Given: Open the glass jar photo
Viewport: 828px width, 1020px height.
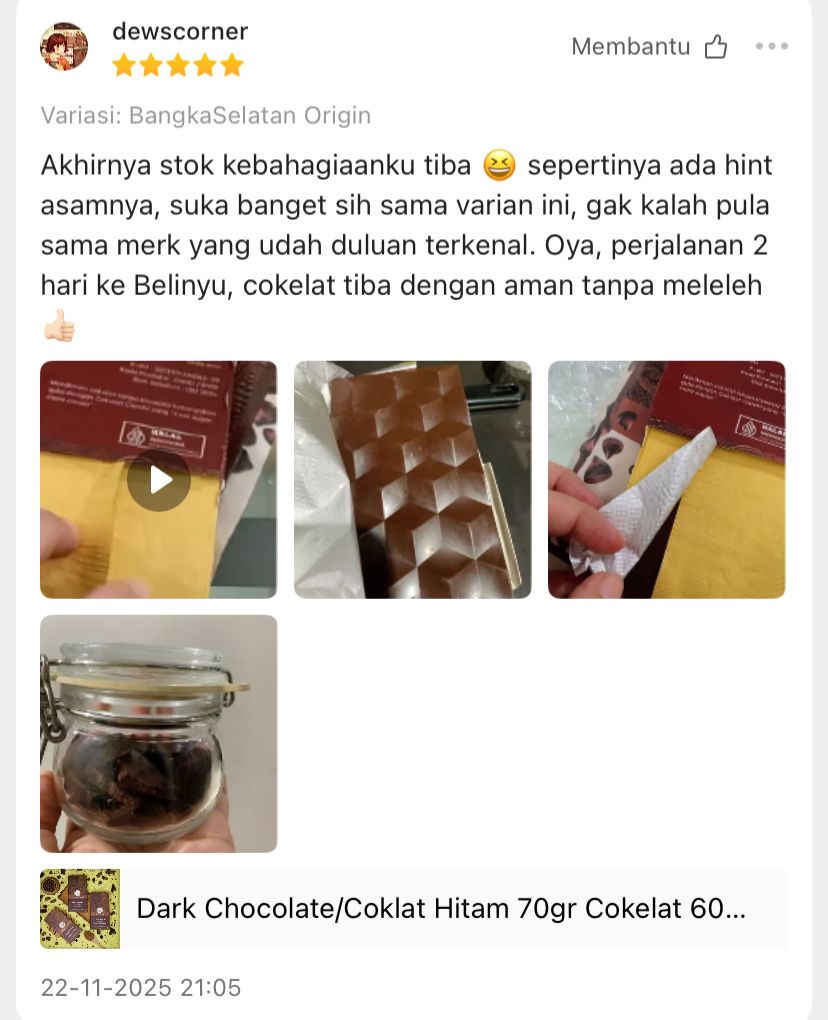Looking at the screenshot, I should (158, 734).
